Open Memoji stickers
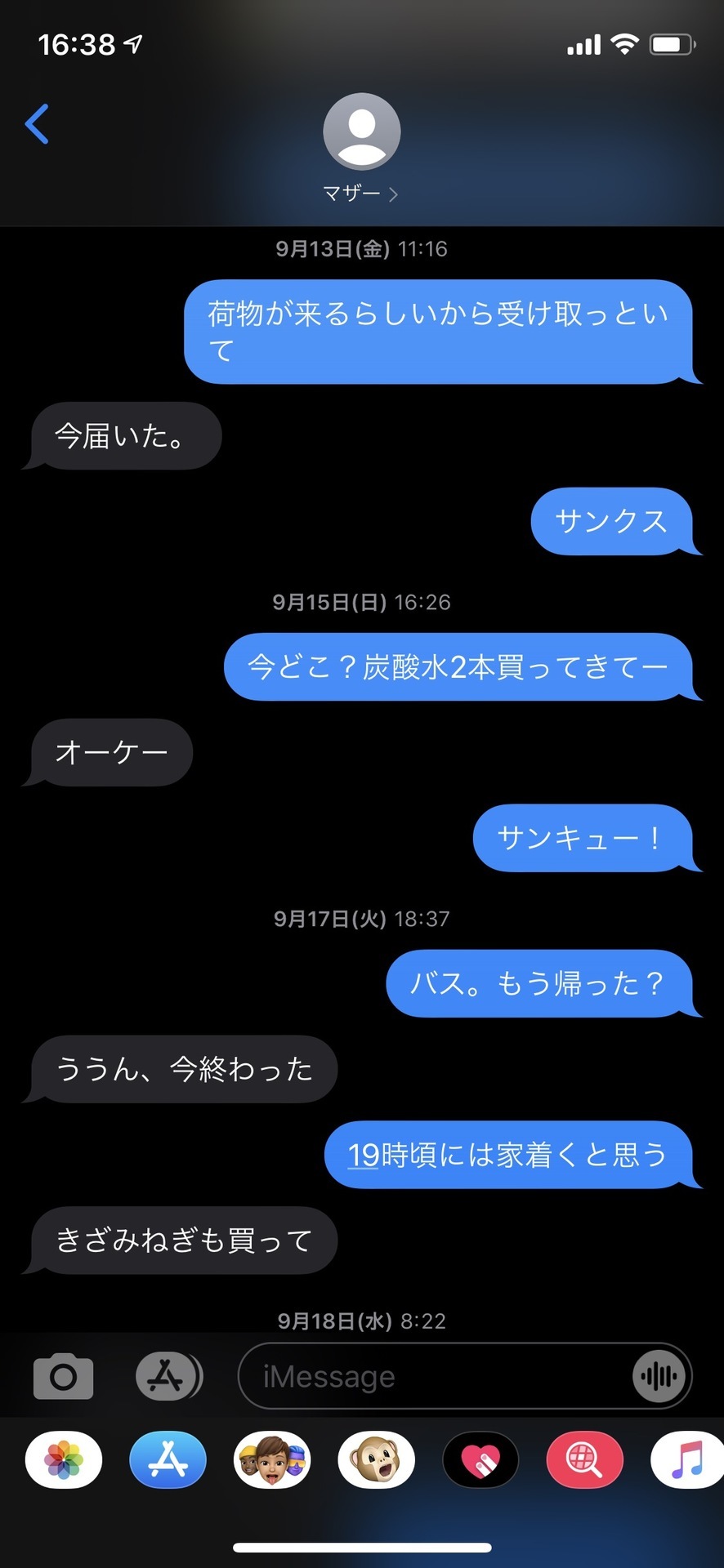724x1568 pixels. 272,1460
